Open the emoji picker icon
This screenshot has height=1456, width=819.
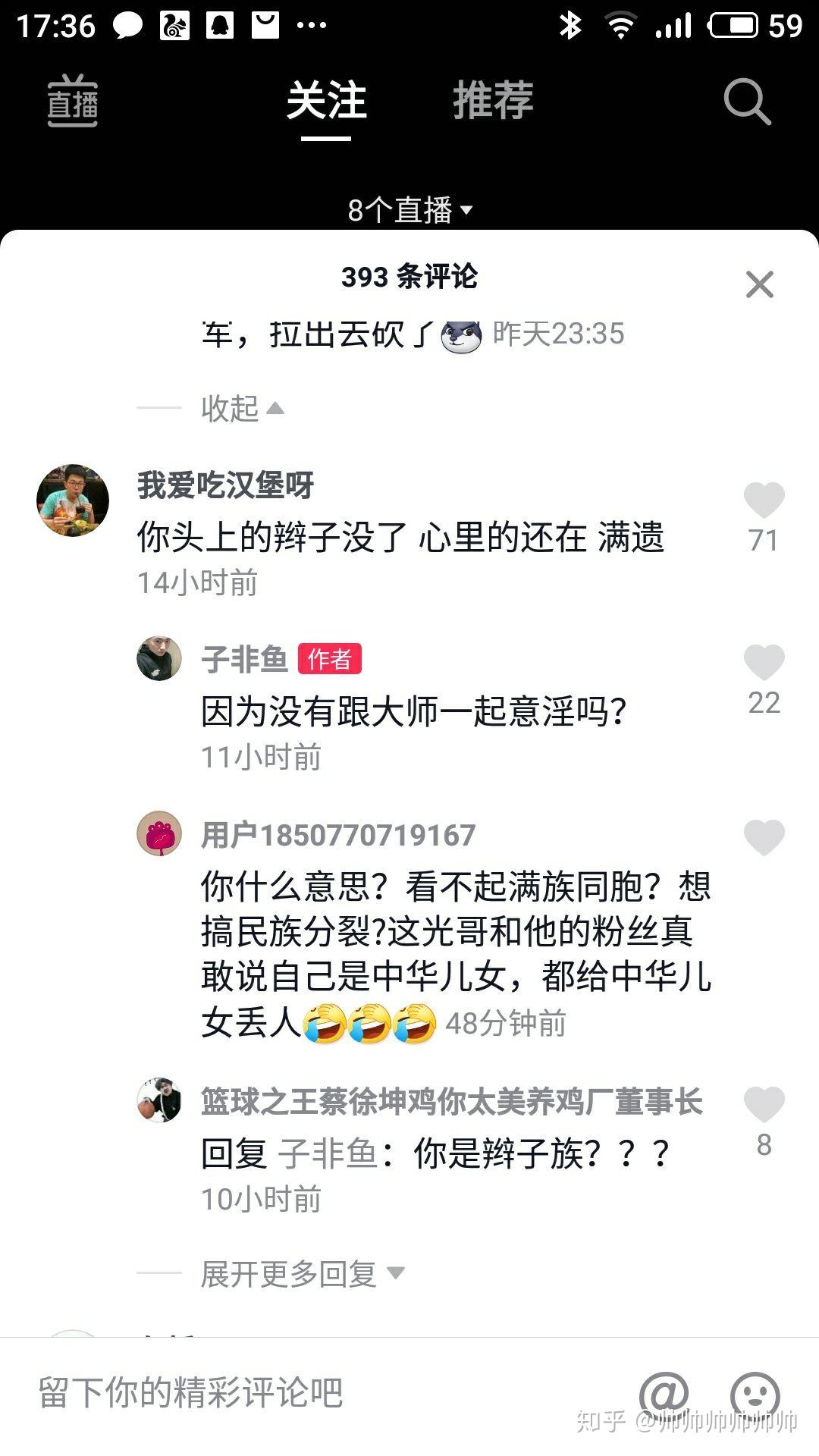[x=755, y=1394]
